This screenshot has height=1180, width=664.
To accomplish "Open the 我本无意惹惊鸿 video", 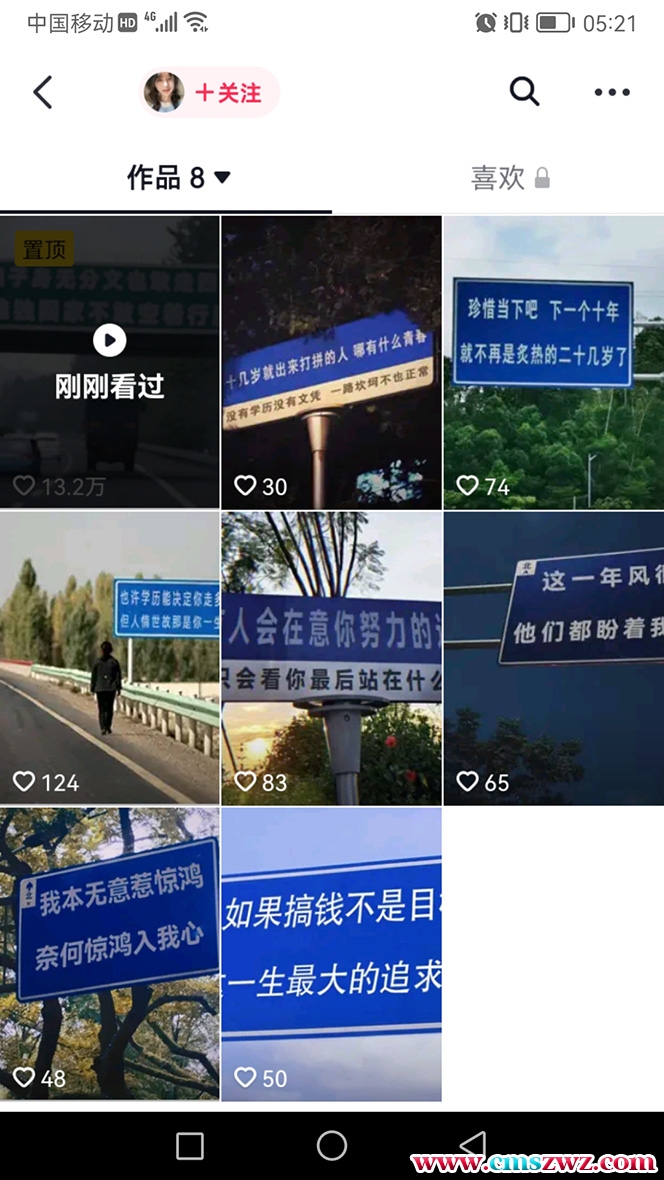I will (x=109, y=953).
